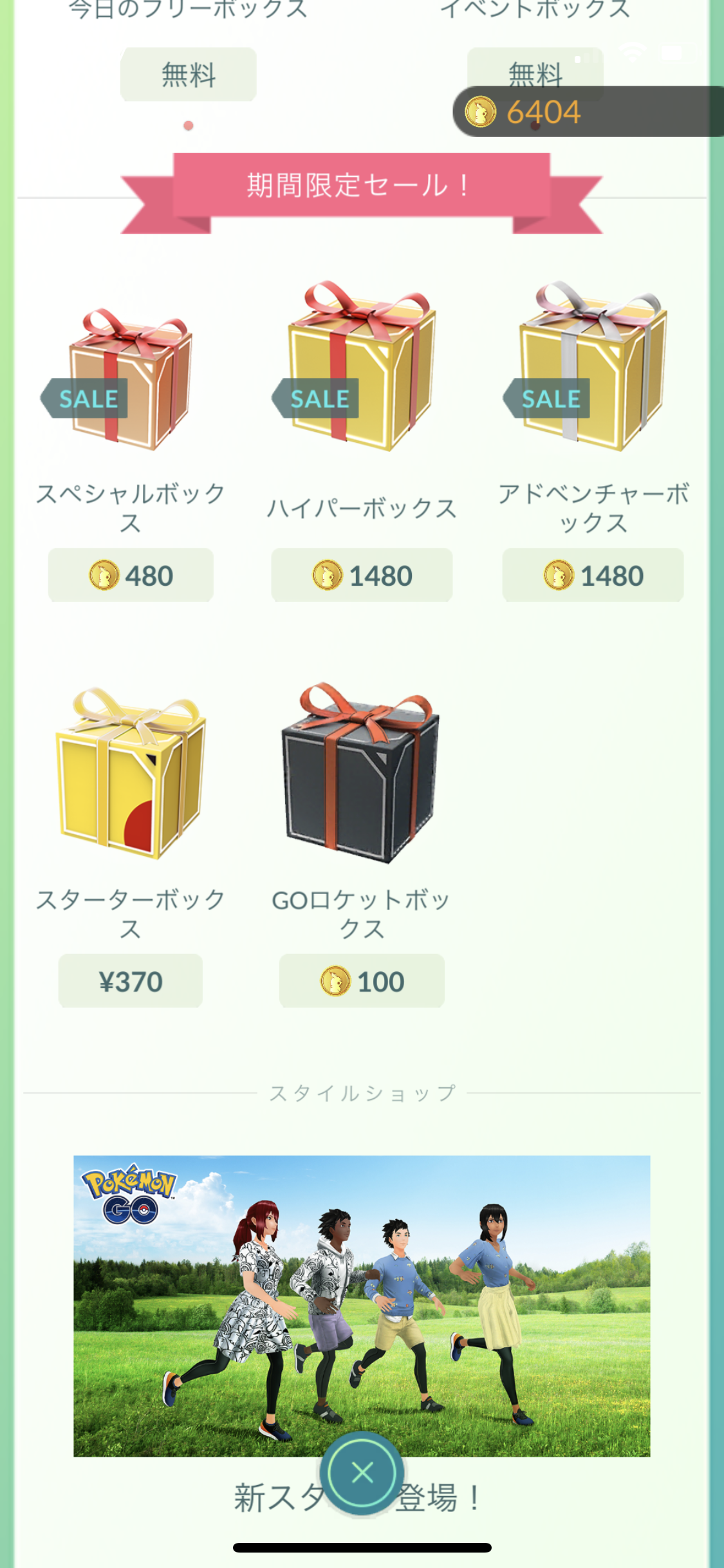724x1568 pixels.
Task: Buy the GOロケットボックス for 100 coins
Action: tap(362, 980)
